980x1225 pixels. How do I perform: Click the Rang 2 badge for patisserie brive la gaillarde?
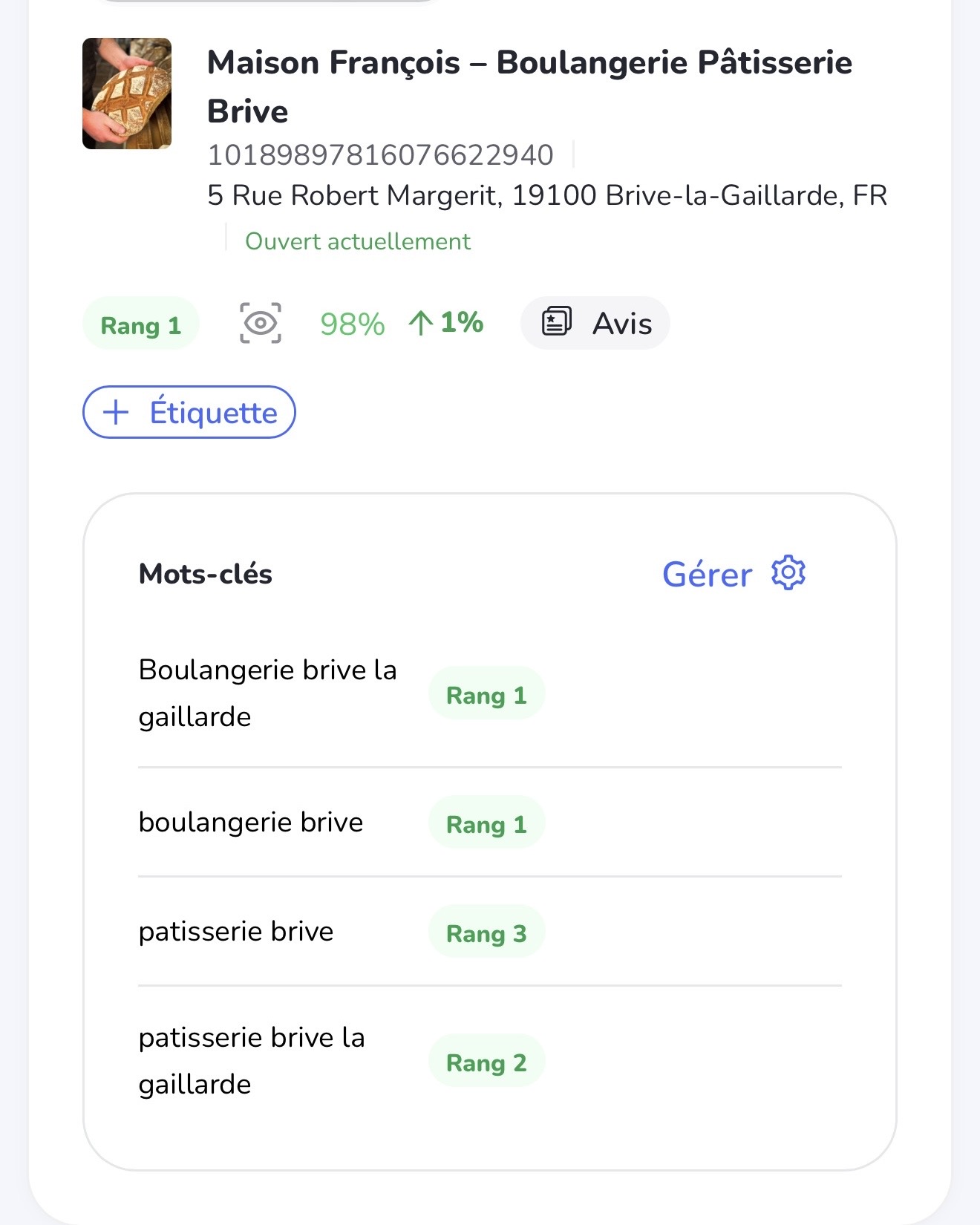tap(486, 1062)
